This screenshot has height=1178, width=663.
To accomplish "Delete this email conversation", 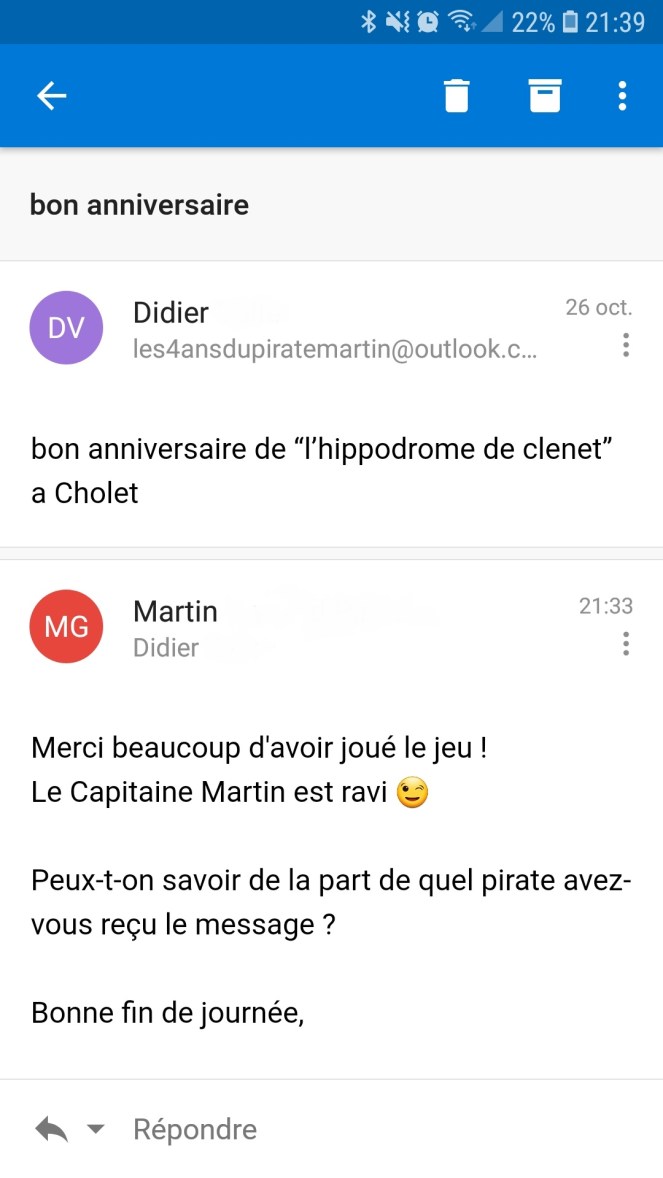I will 456,96.
